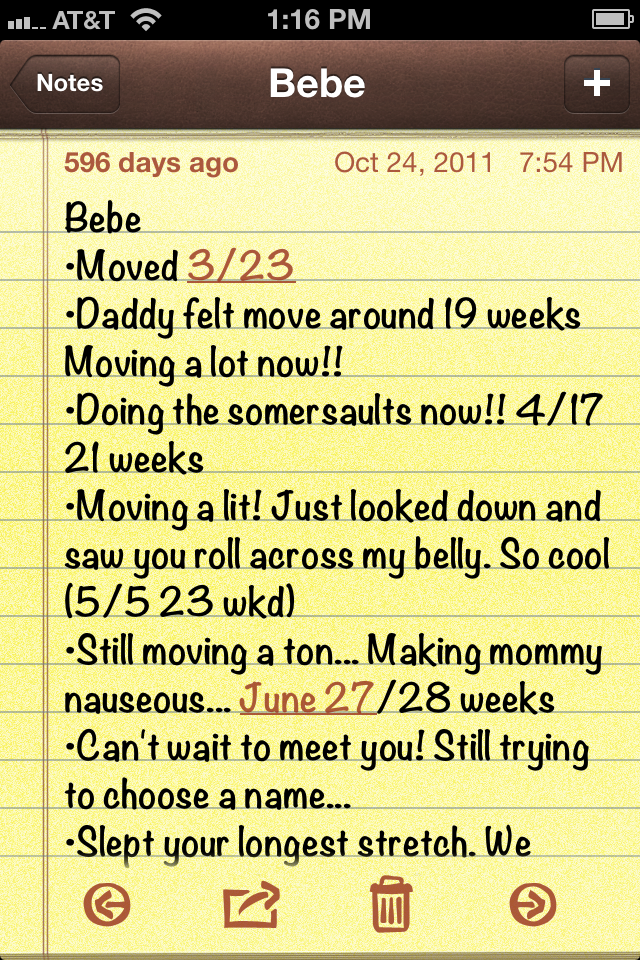640x960 pixels.
Task: Share this note
Action: (x=251, y=904)
